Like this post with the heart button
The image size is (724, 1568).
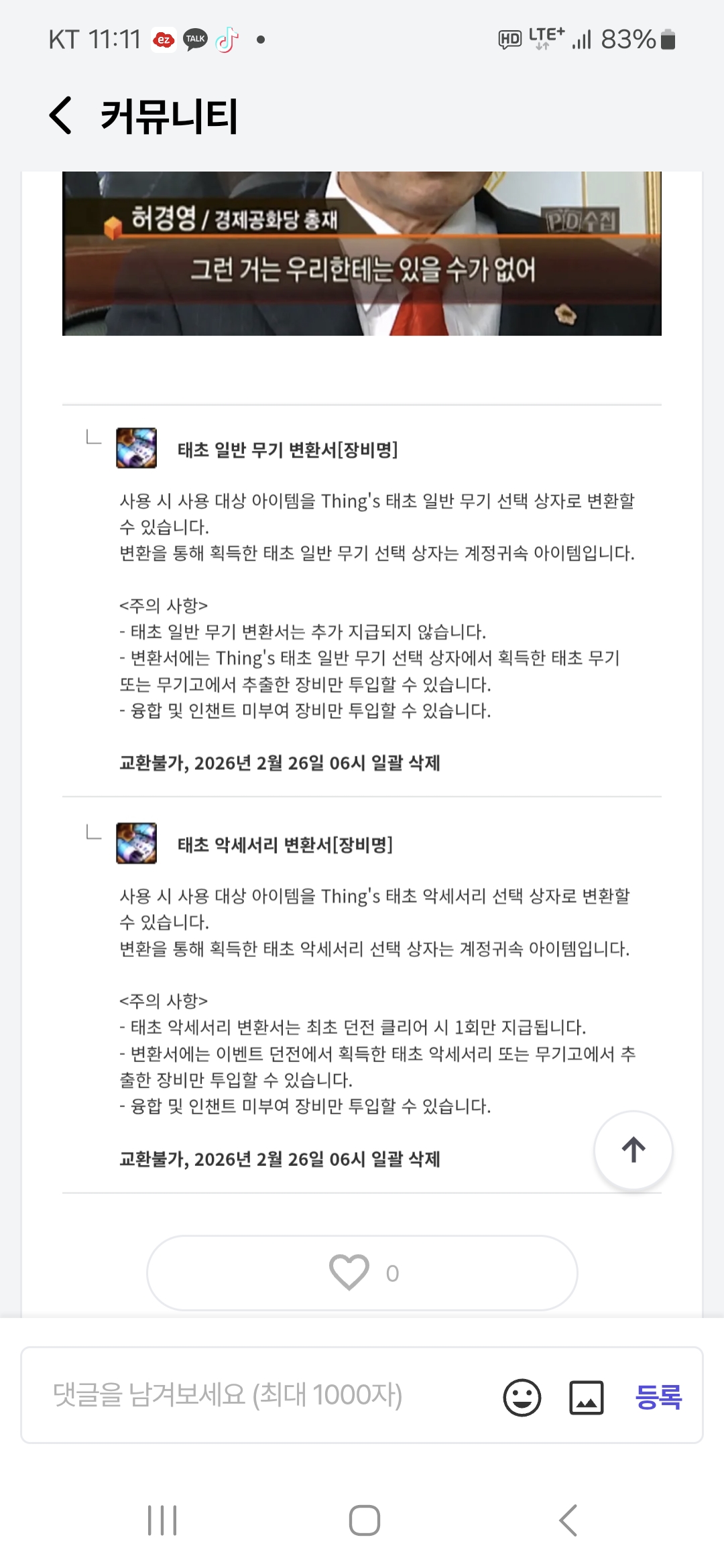click(362, 1272)
